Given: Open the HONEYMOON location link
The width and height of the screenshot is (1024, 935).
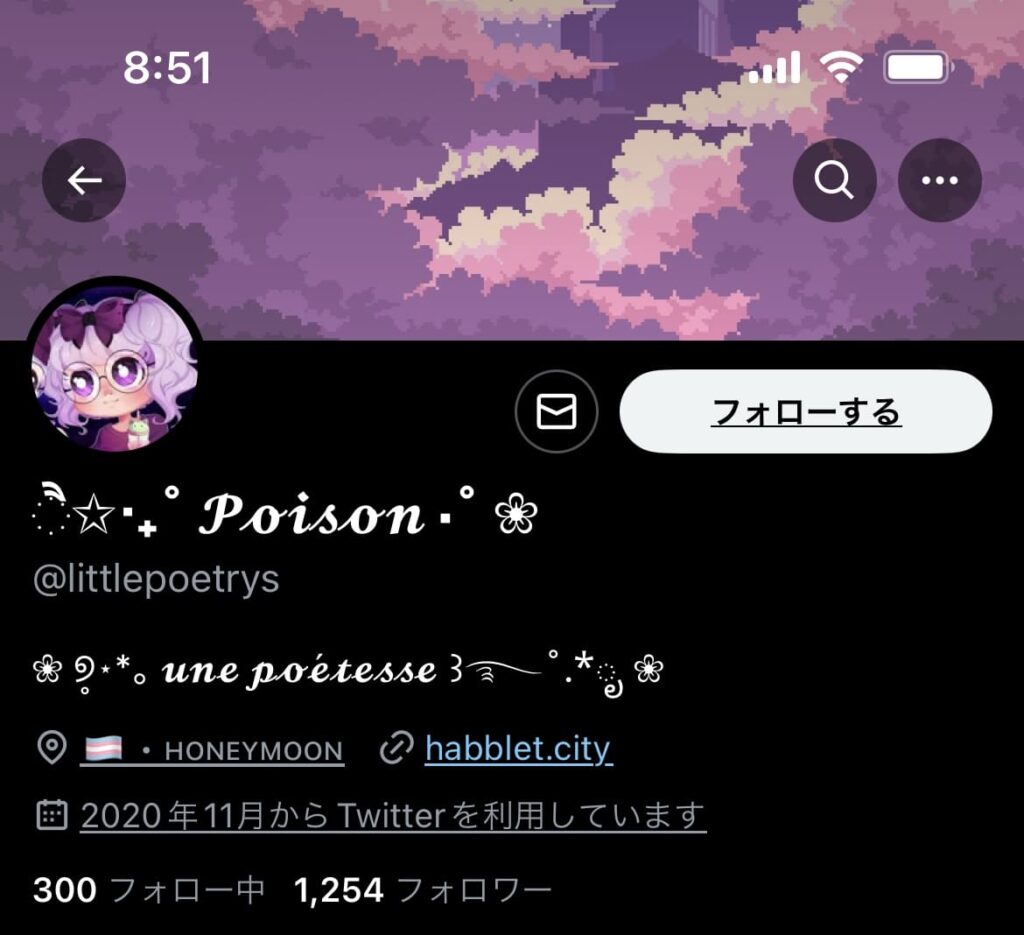Looking at the screenshot, I should click(212, 750).
